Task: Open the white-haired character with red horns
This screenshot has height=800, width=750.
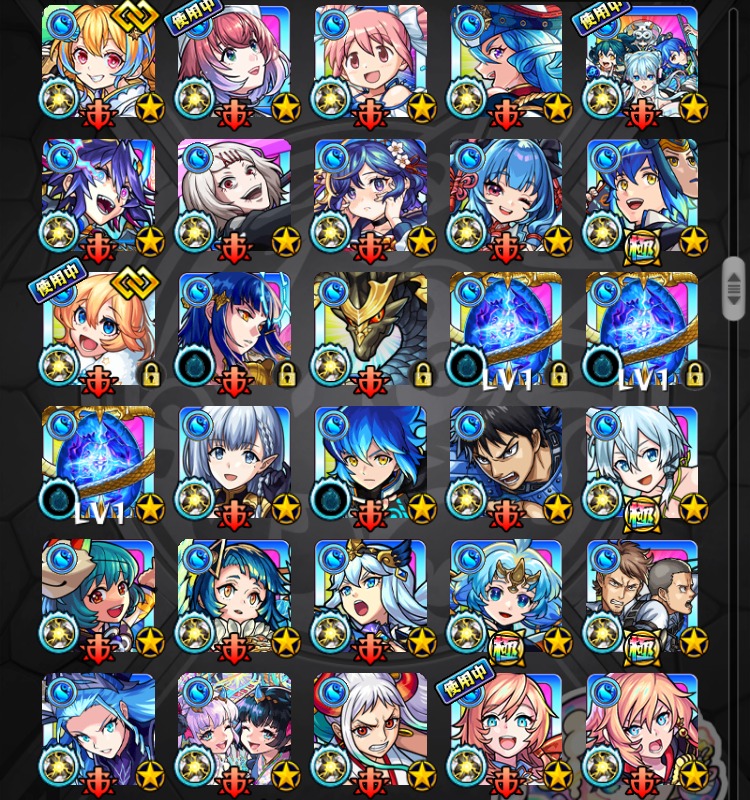Action: tap(370, 731)
